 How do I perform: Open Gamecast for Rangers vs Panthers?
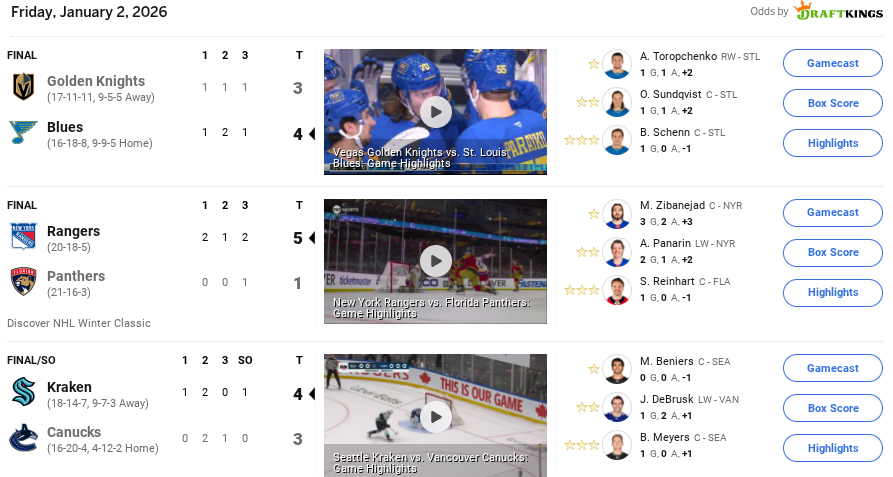tap(832, 212)
